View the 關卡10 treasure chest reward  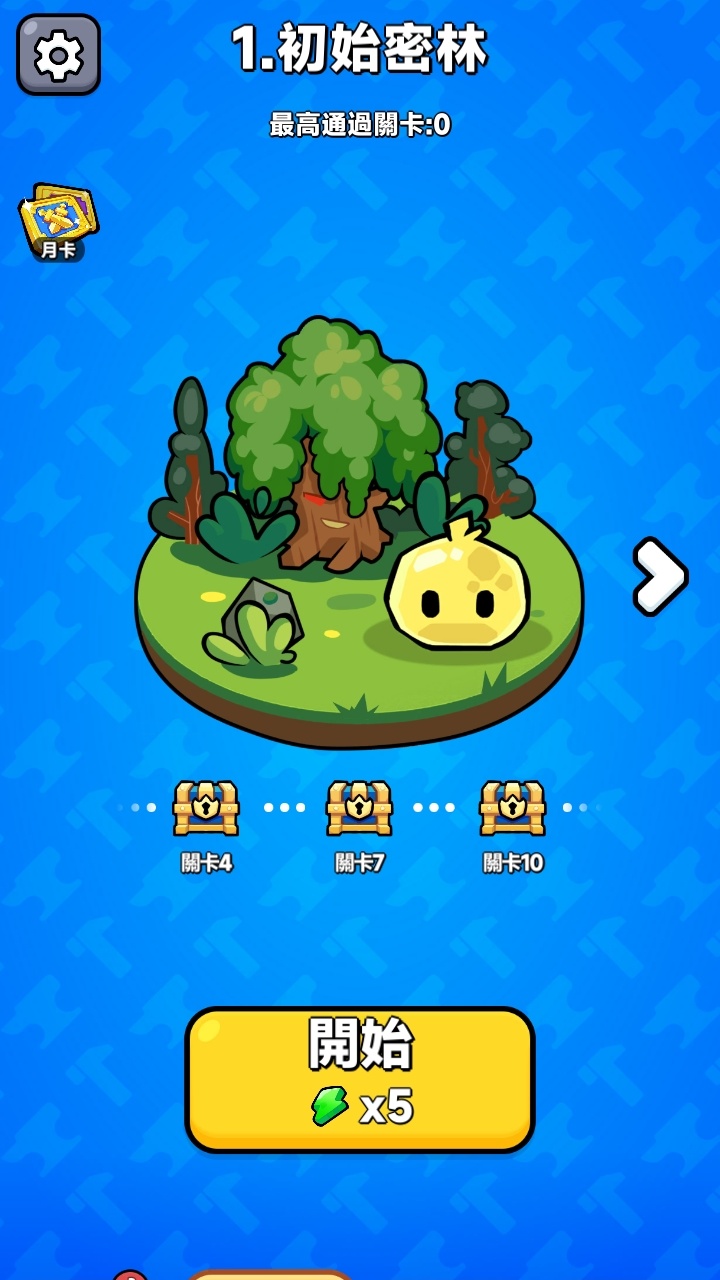click(x=512, y=808)
